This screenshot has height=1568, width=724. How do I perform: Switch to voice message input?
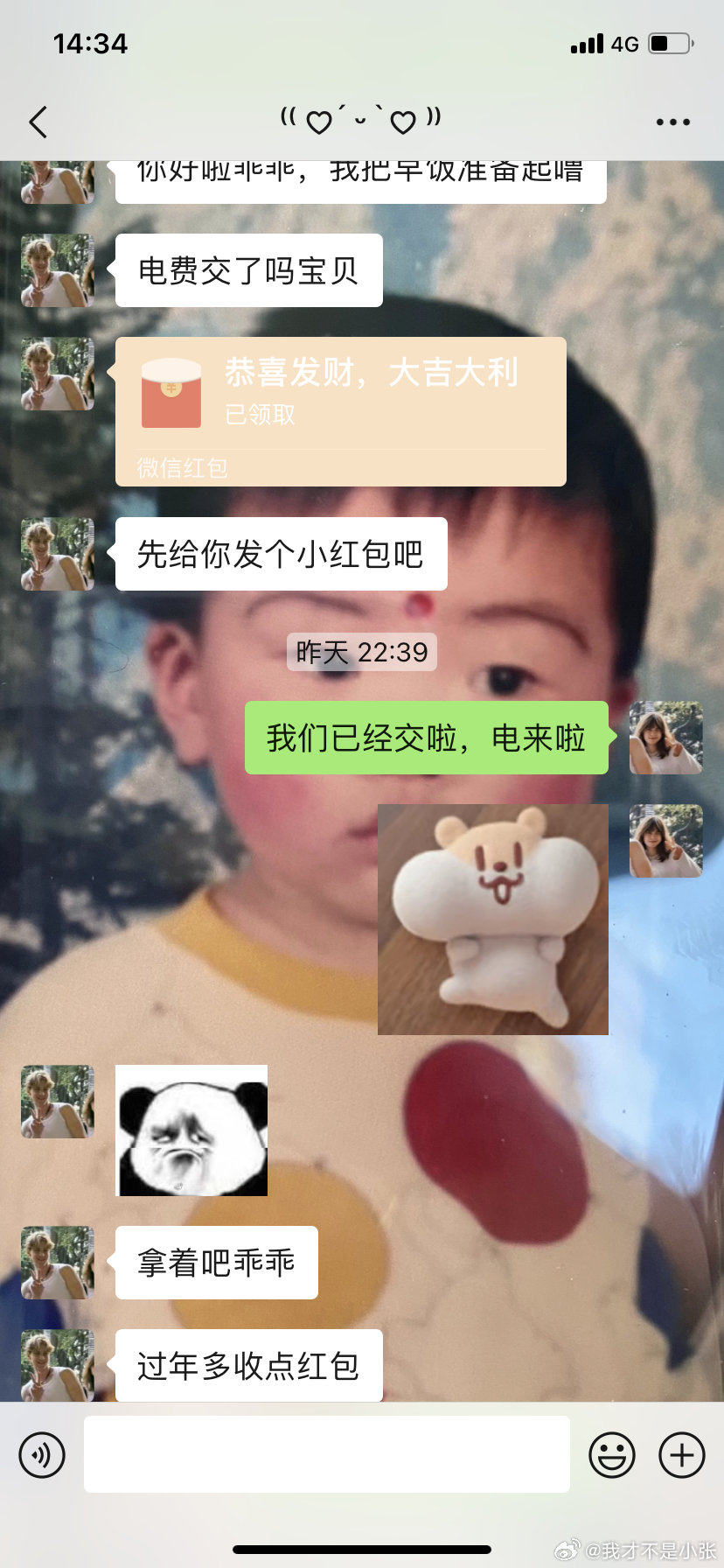click(x=42, y=1455)
